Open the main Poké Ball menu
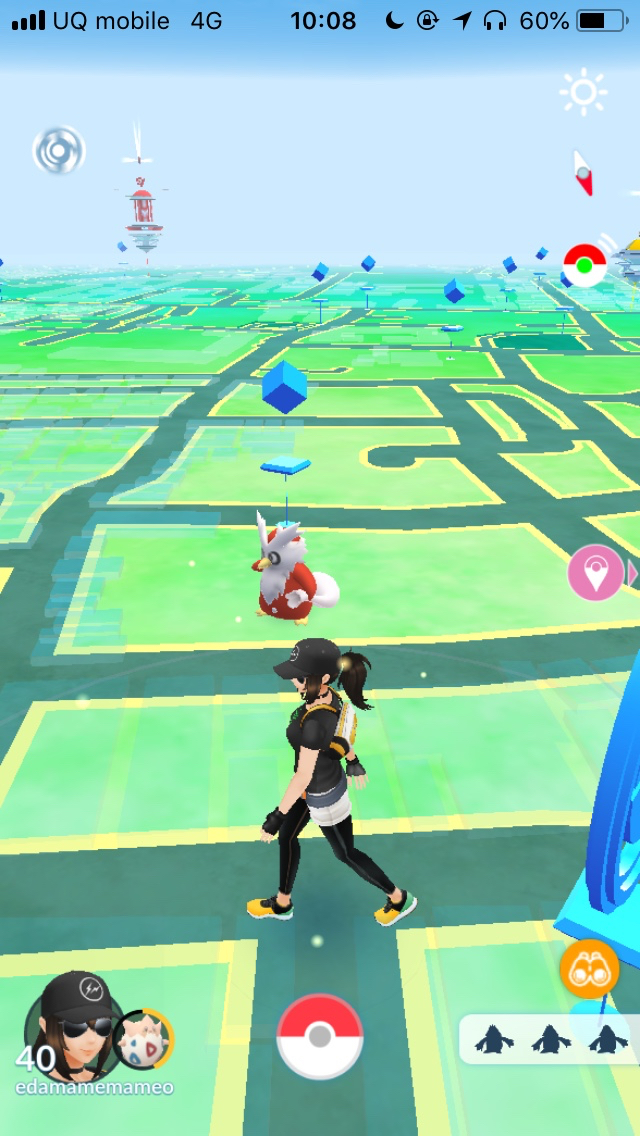Screen dimensions: 640x1136 (320, 1036)
